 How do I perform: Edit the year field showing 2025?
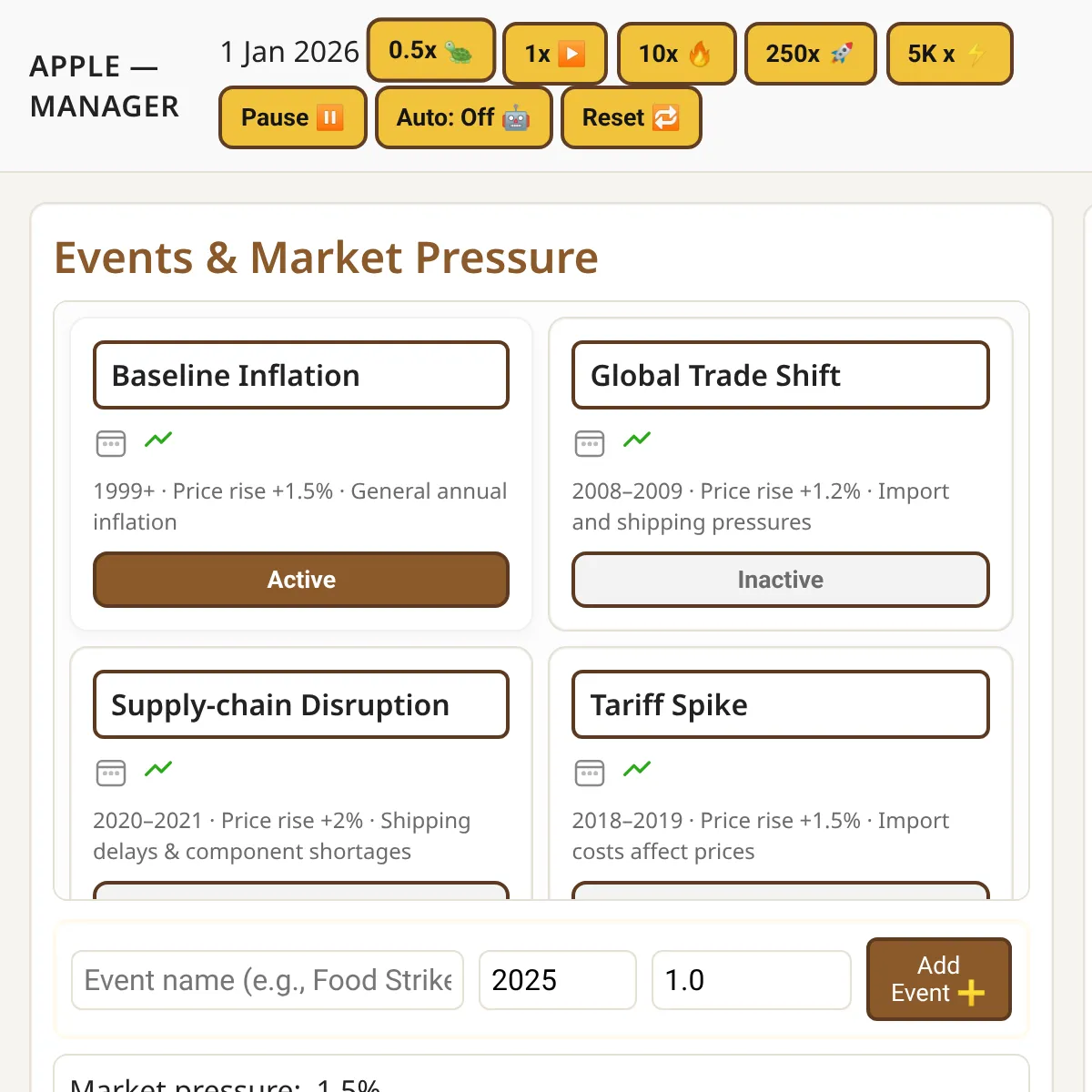click(558, 980)
